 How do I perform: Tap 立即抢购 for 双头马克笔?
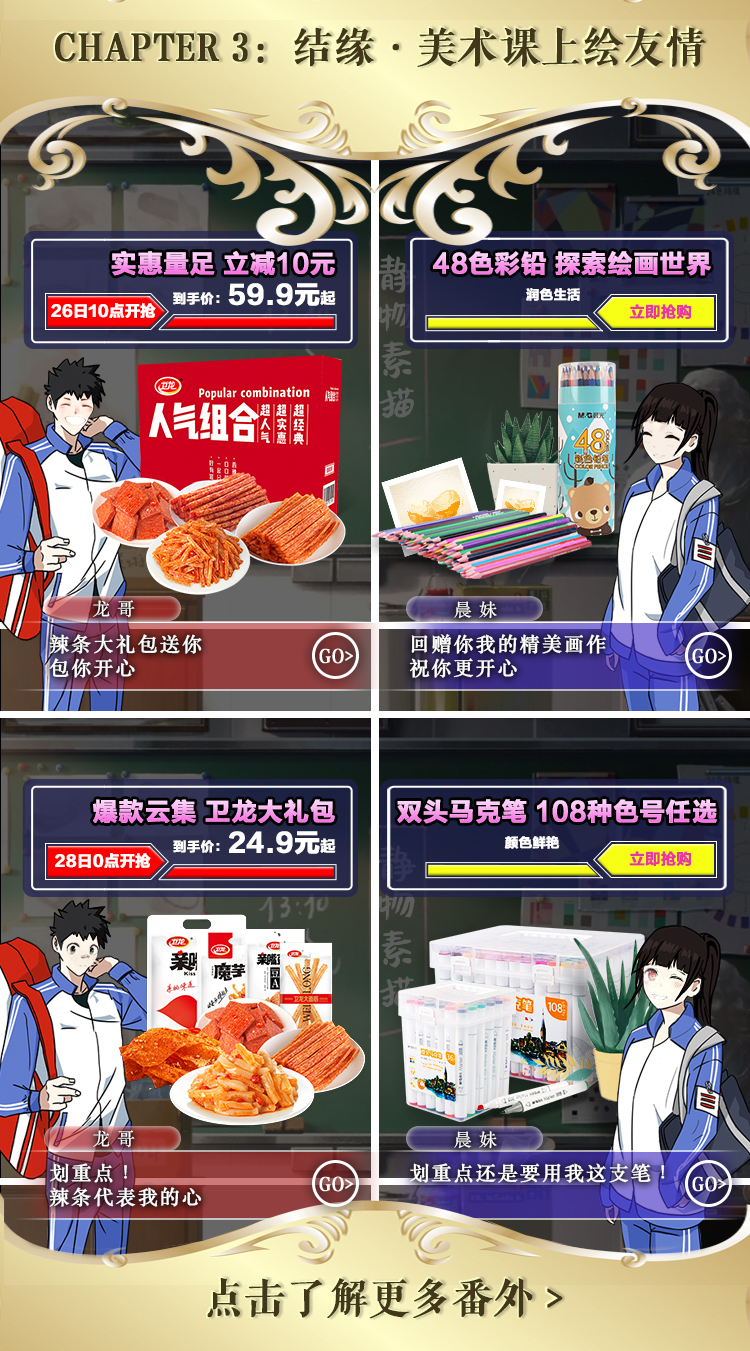660,859
